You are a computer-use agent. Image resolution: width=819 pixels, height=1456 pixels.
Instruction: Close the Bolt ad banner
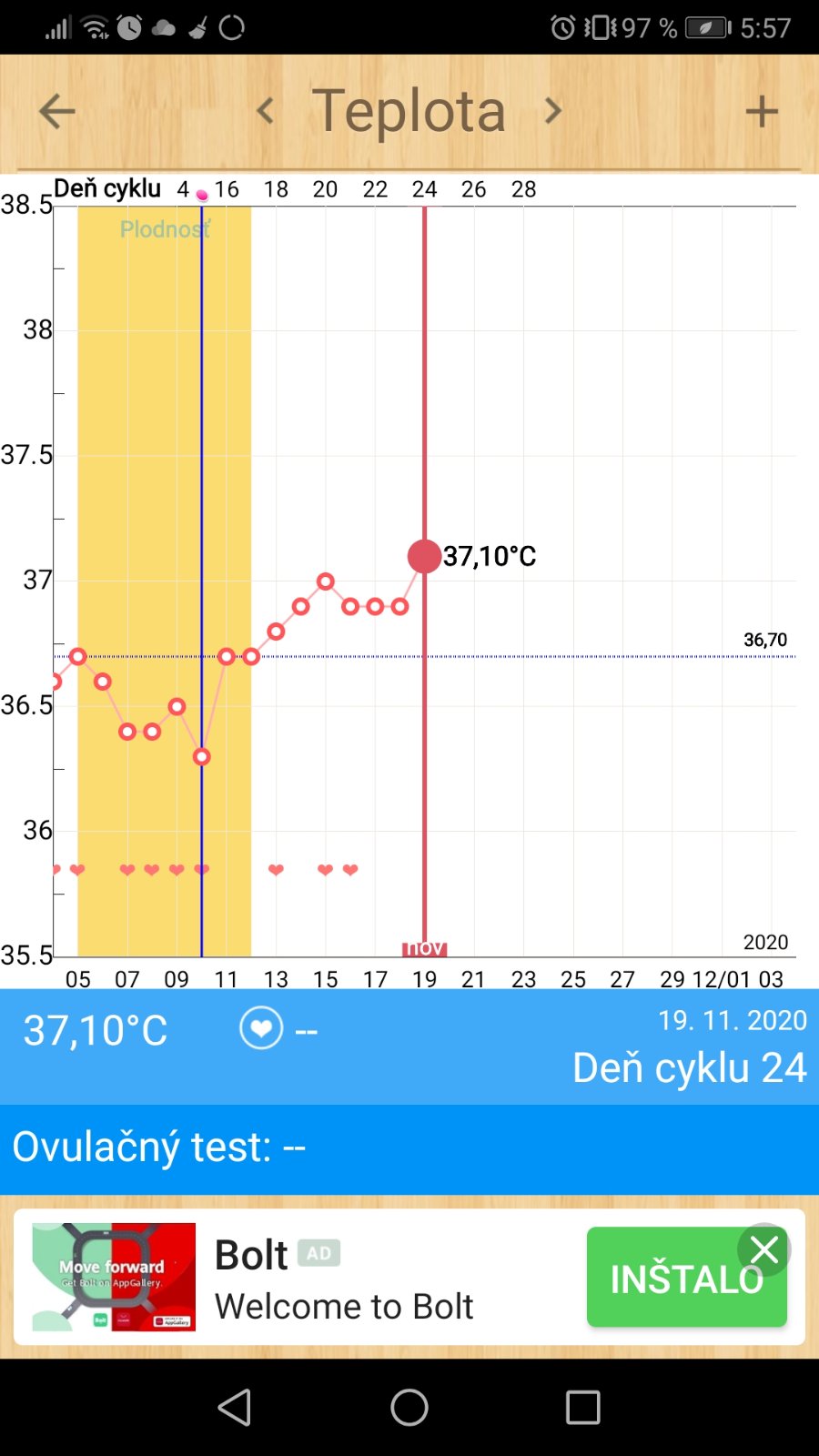tap(764, 1250)
